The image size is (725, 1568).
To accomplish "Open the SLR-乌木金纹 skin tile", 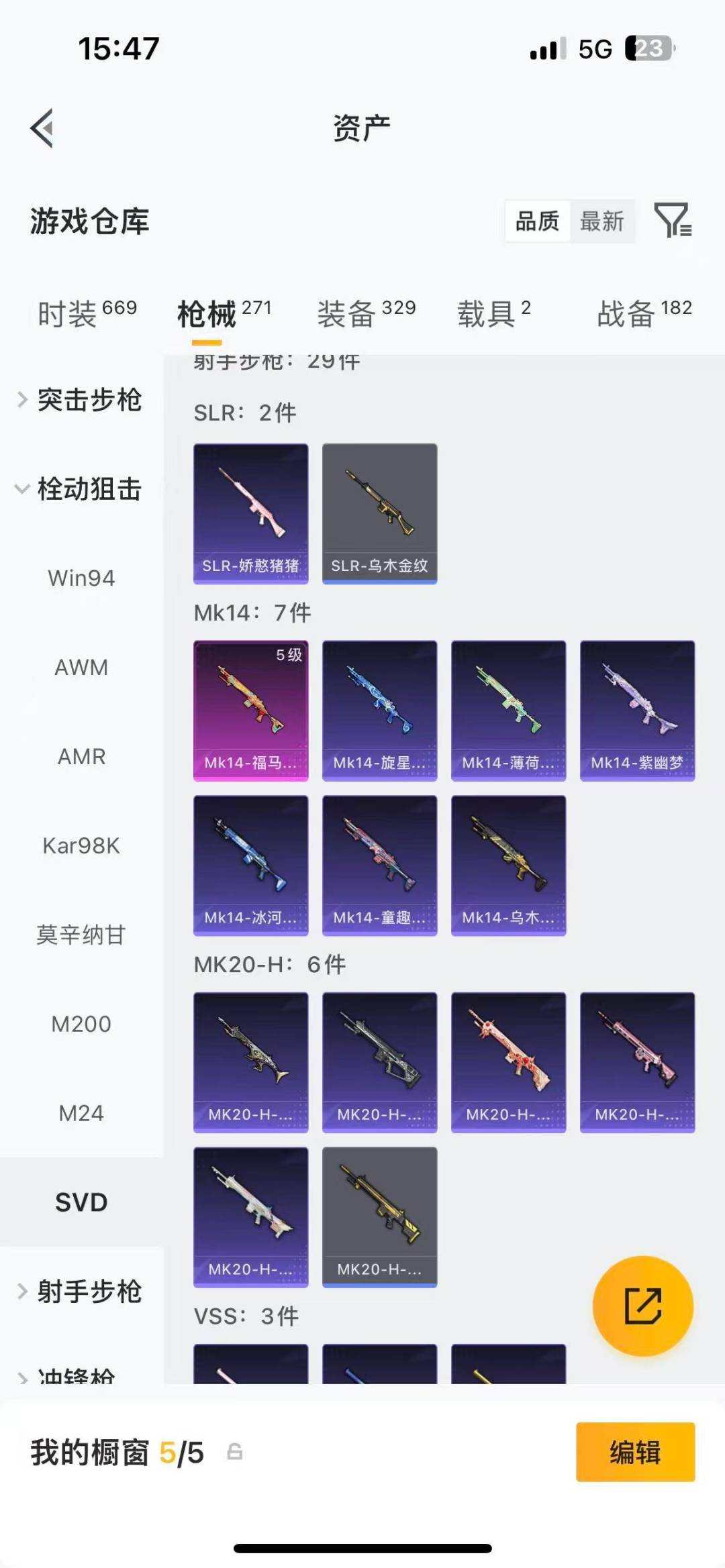I will click(x=380, y=514).
